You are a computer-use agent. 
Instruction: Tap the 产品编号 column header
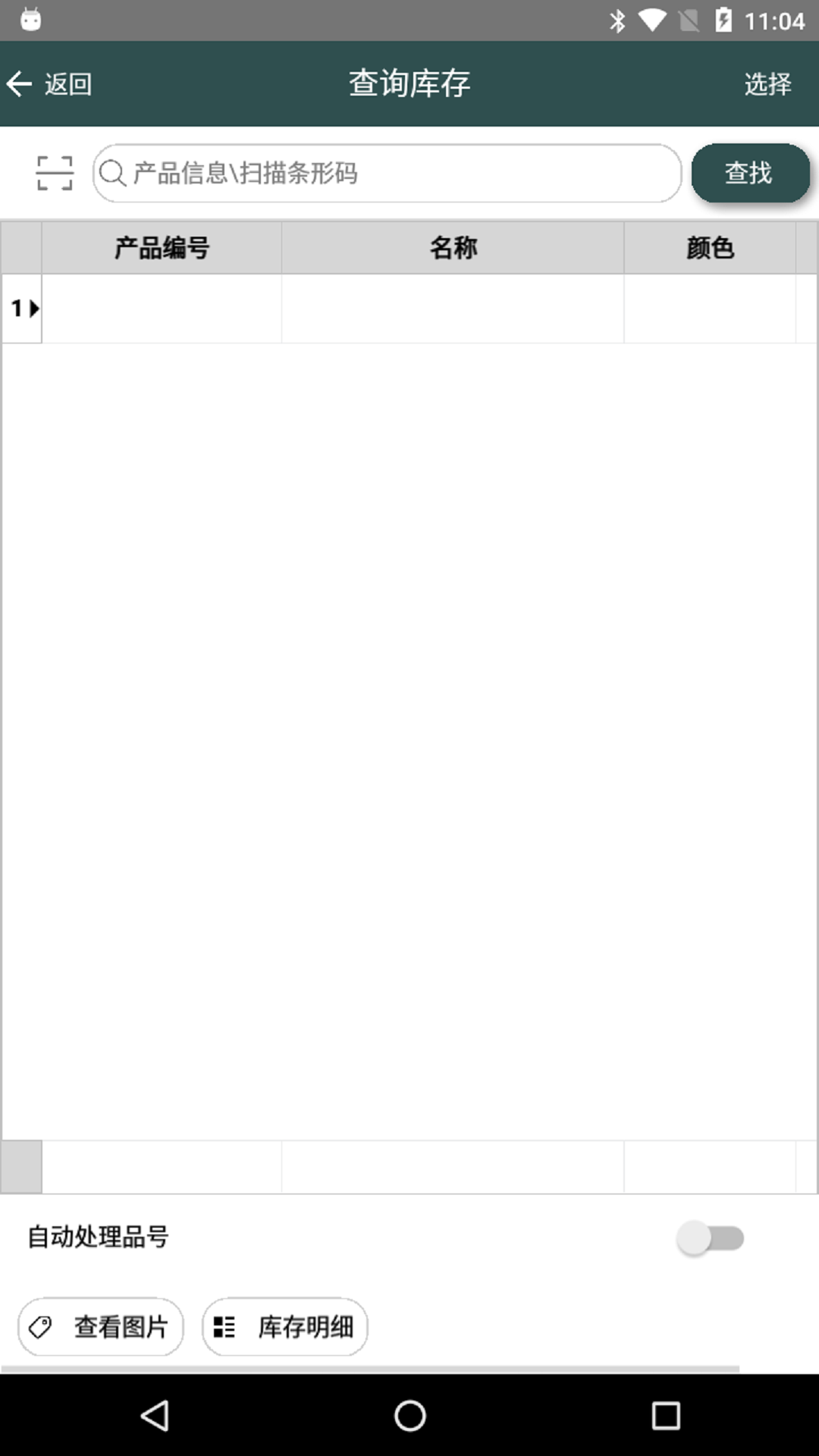(x=162, y=247)
